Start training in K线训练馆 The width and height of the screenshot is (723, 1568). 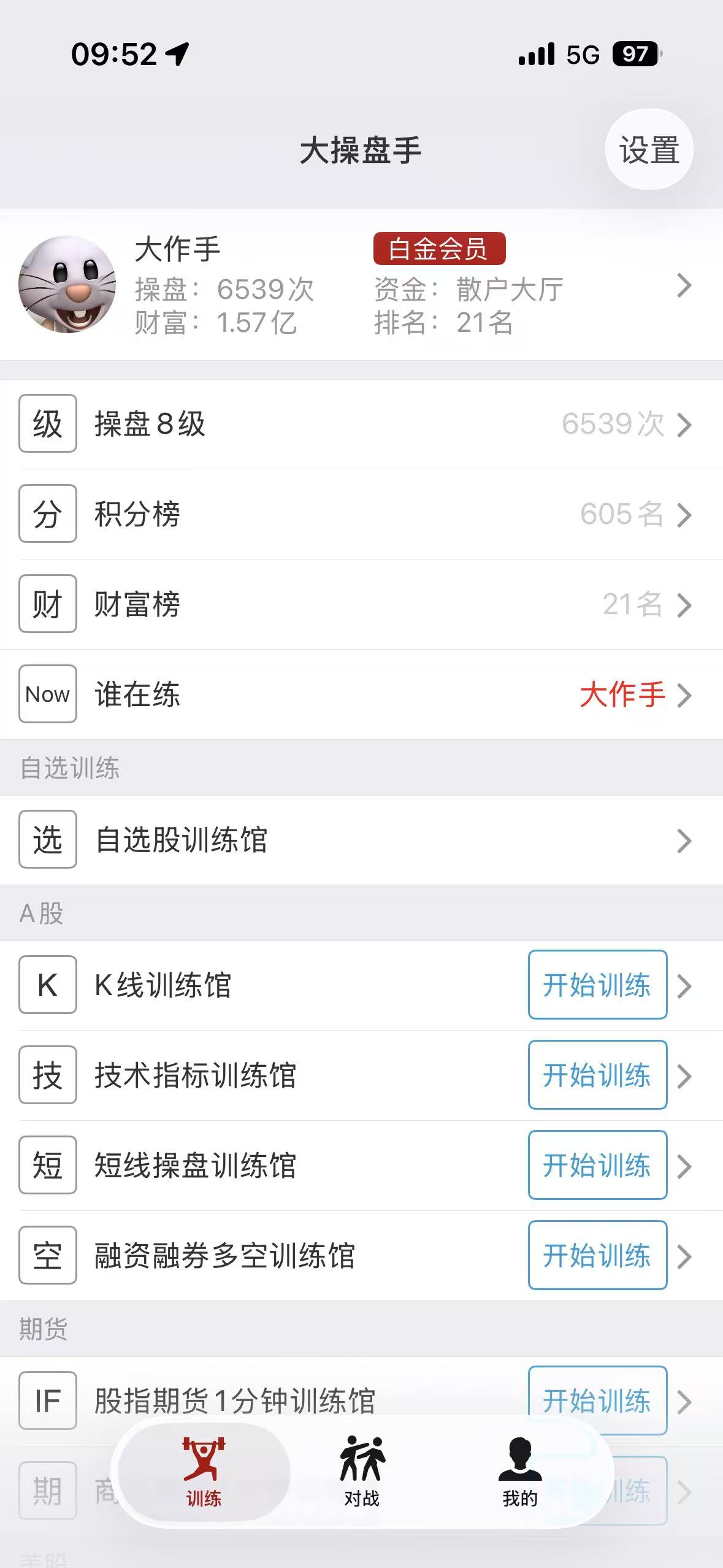tap(597, 985)
